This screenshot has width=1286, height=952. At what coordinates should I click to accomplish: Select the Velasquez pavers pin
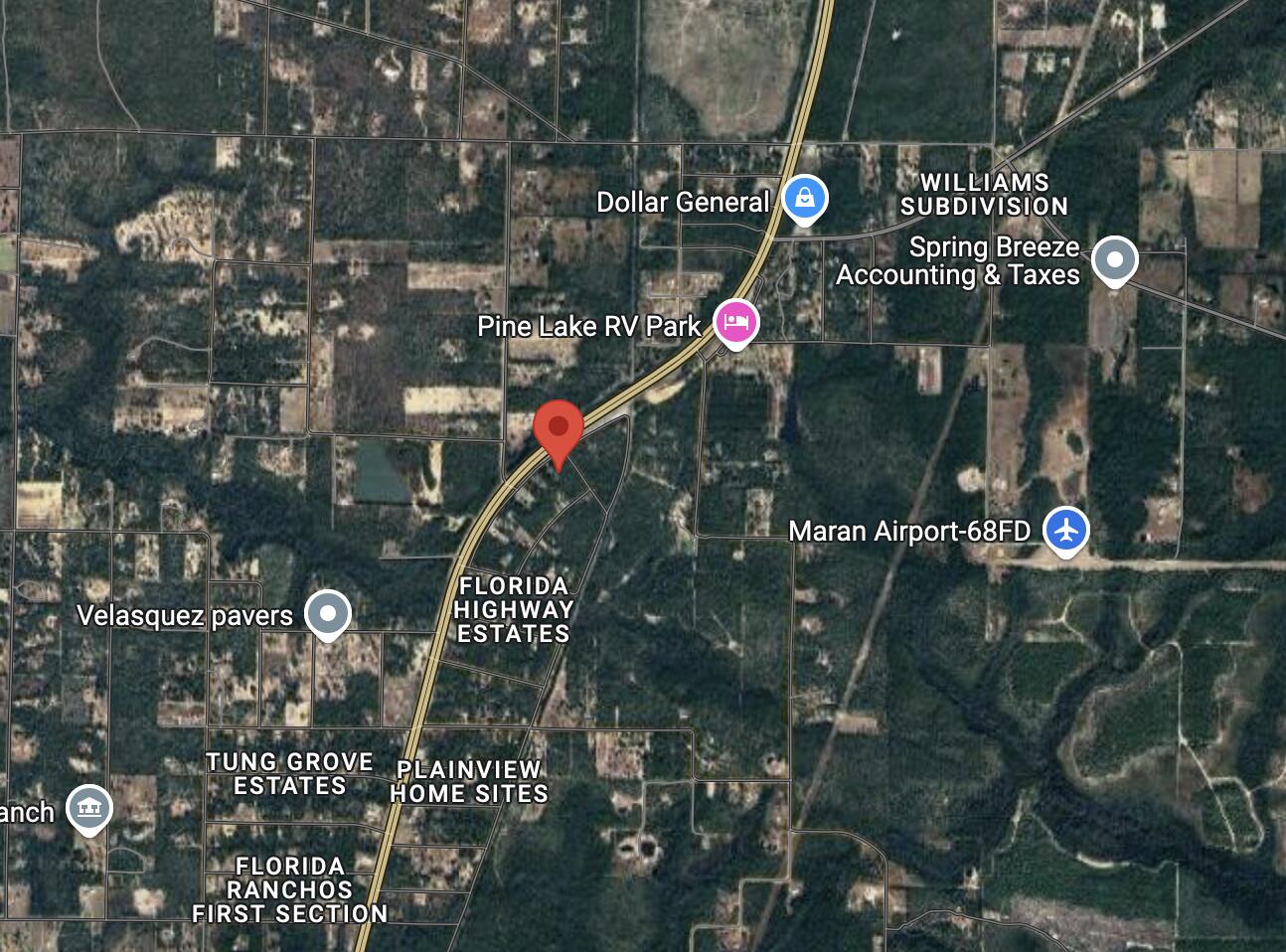(328, 614)
